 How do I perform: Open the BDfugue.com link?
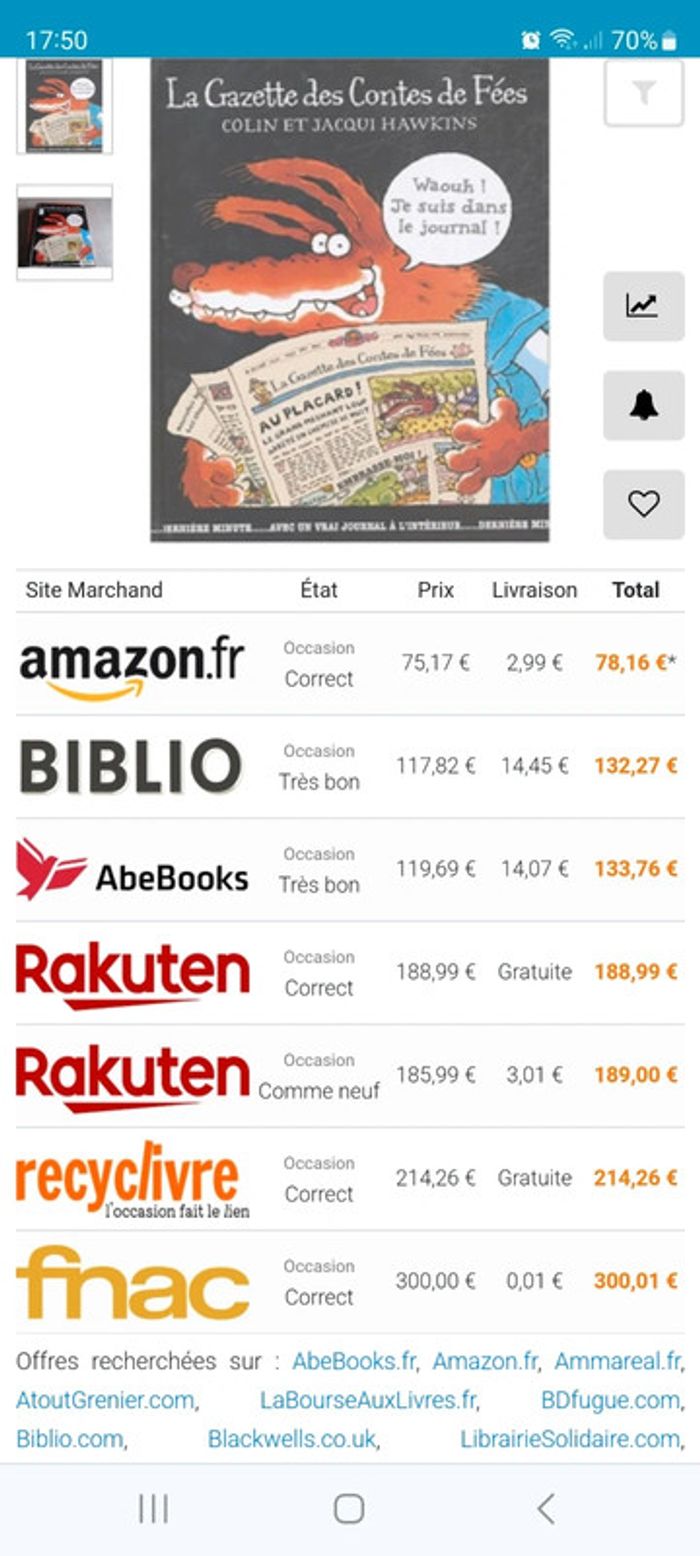[610, 1400]
